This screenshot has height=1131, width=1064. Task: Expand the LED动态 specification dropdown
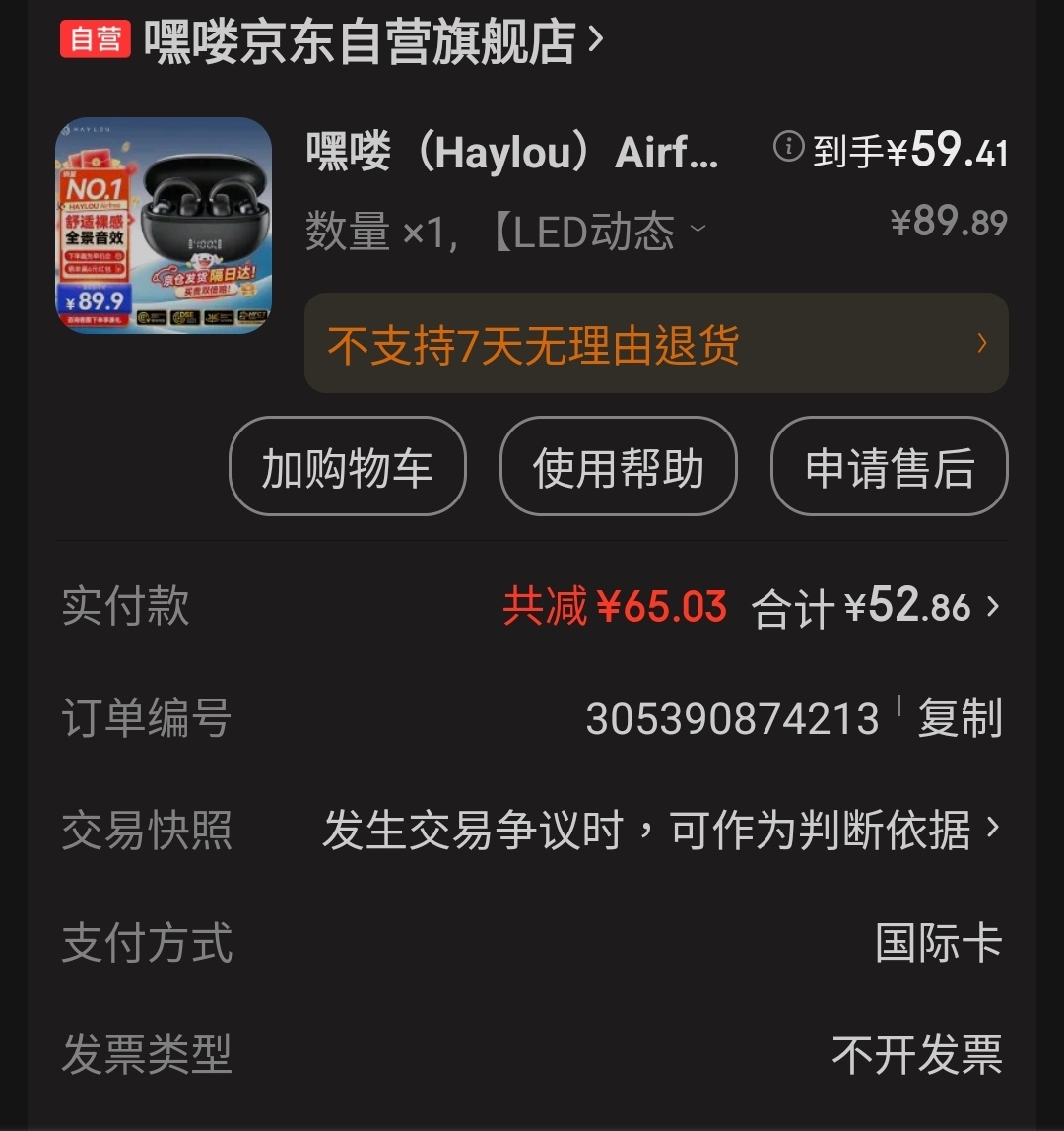click(x=698, y=229)
